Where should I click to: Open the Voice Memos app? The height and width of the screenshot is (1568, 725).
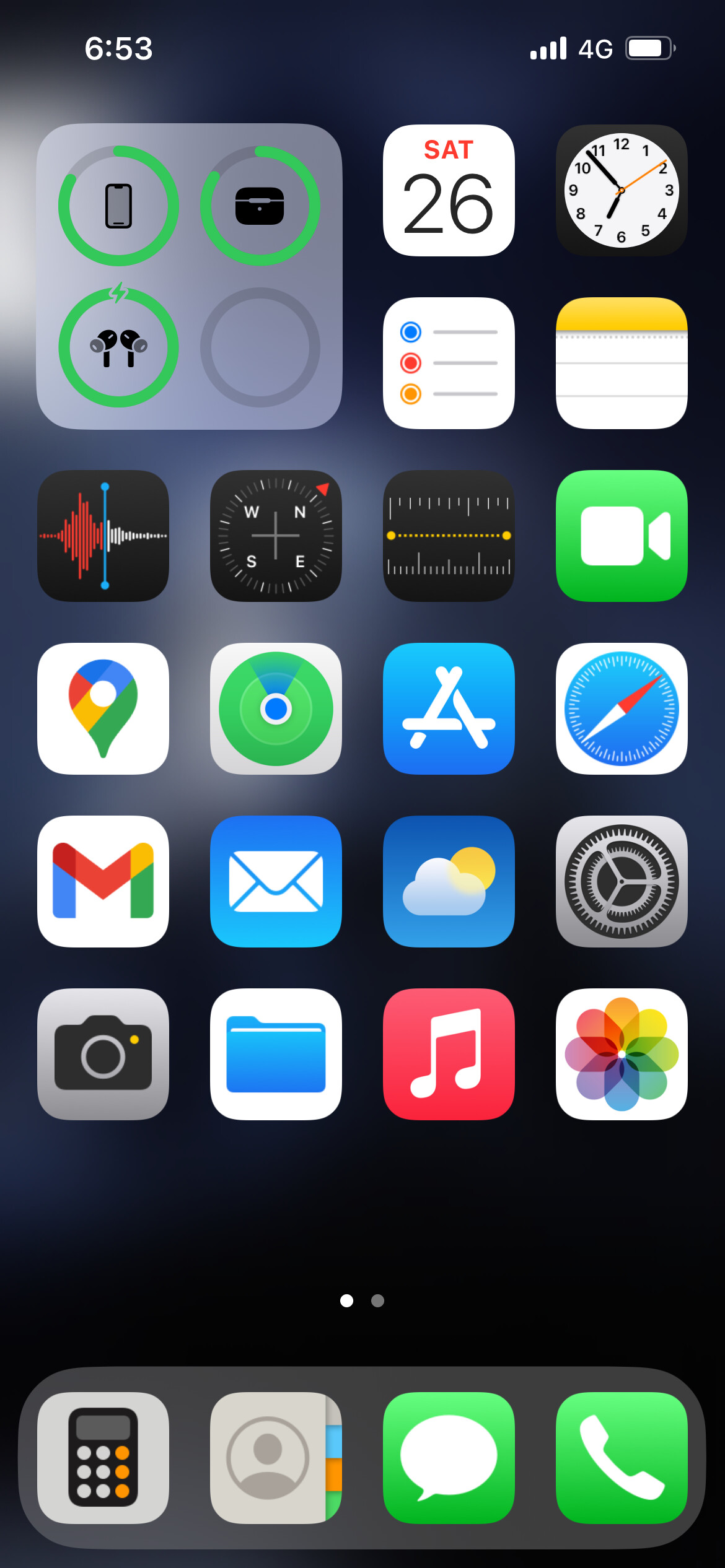click(x=103, y=536)
